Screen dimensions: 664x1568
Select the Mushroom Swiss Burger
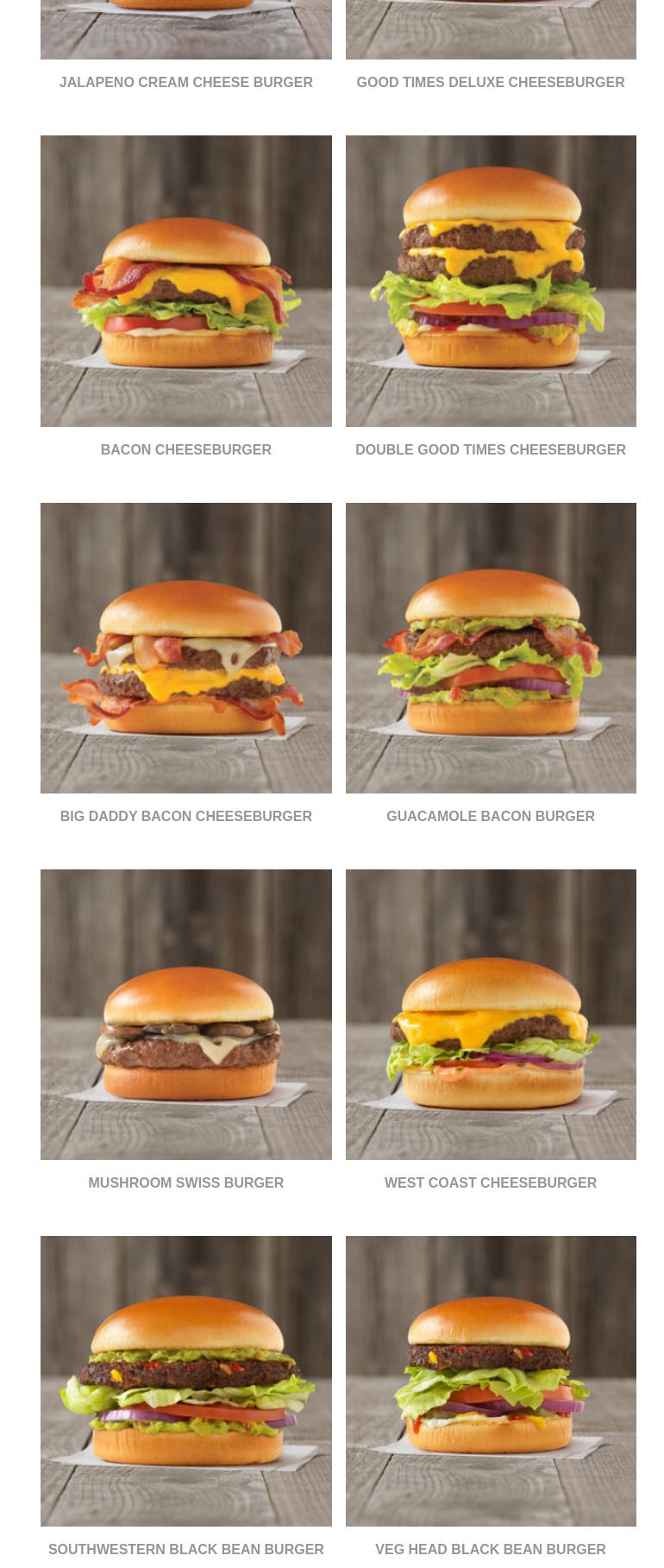pyautogui.click(x=185, y=1014)
